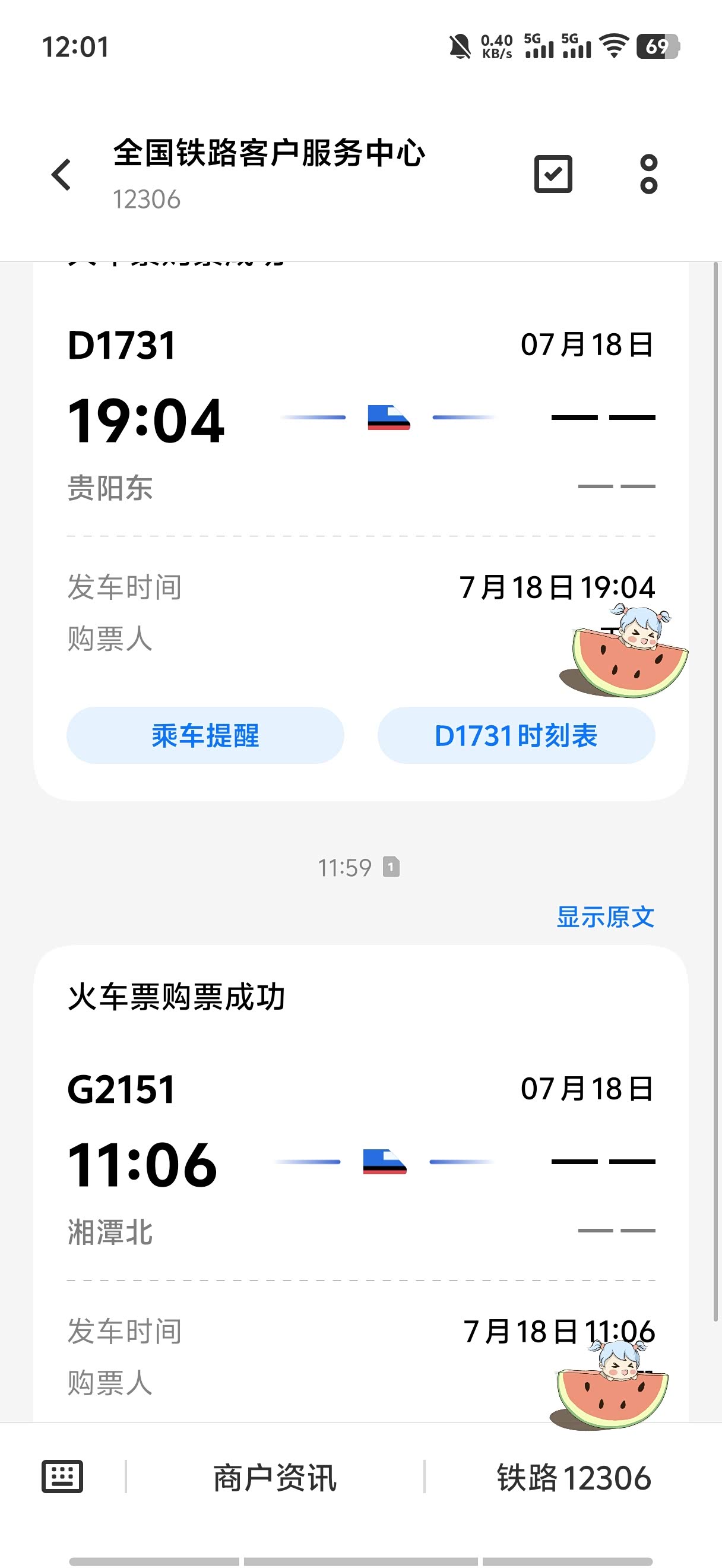
Task: Switch to the keyboard input
Action: 62,1477
